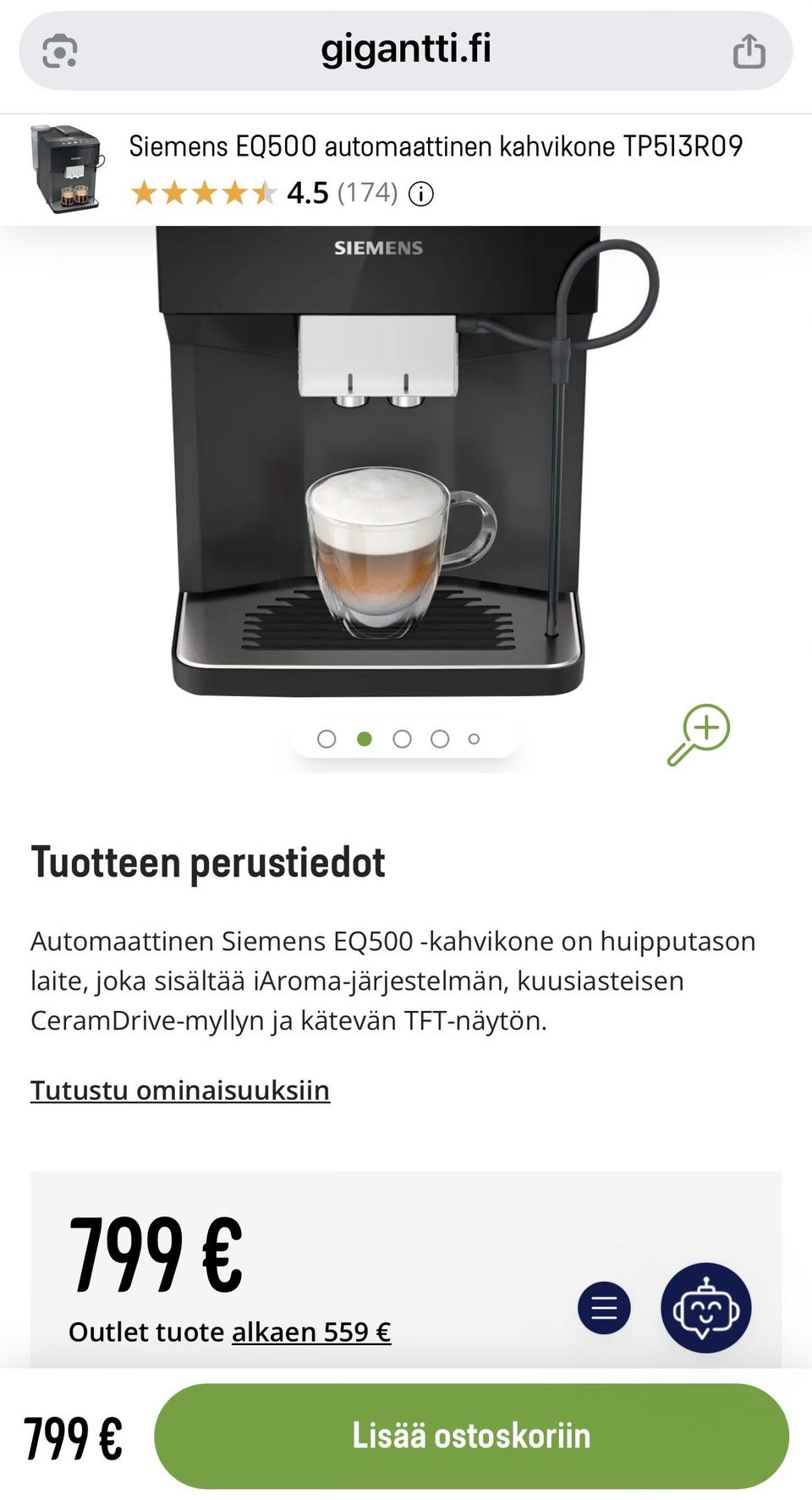Open the page scan icon beside gigantti.fi
This screenshot has height=1500, width=812.
[x=60, y=51]
